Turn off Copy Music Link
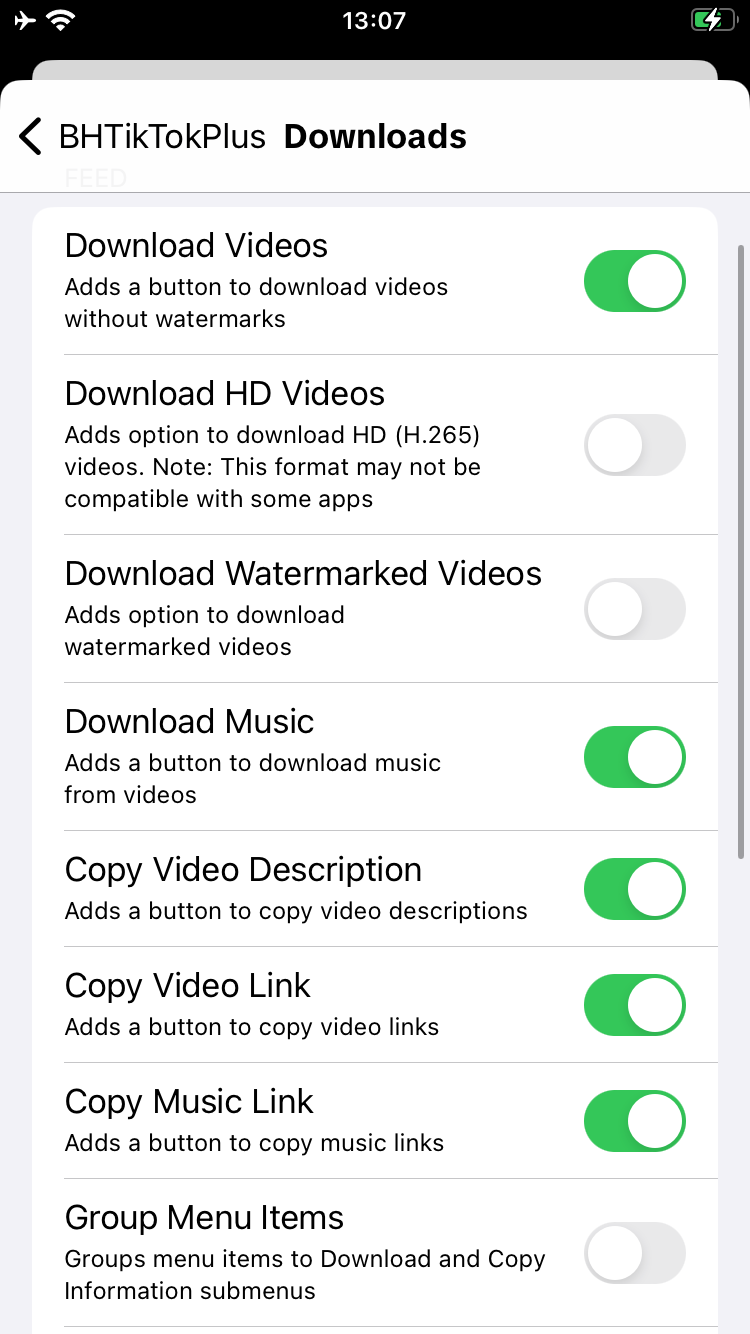The width and height of the screenshot is (750, 1334). coord(635,1121)
